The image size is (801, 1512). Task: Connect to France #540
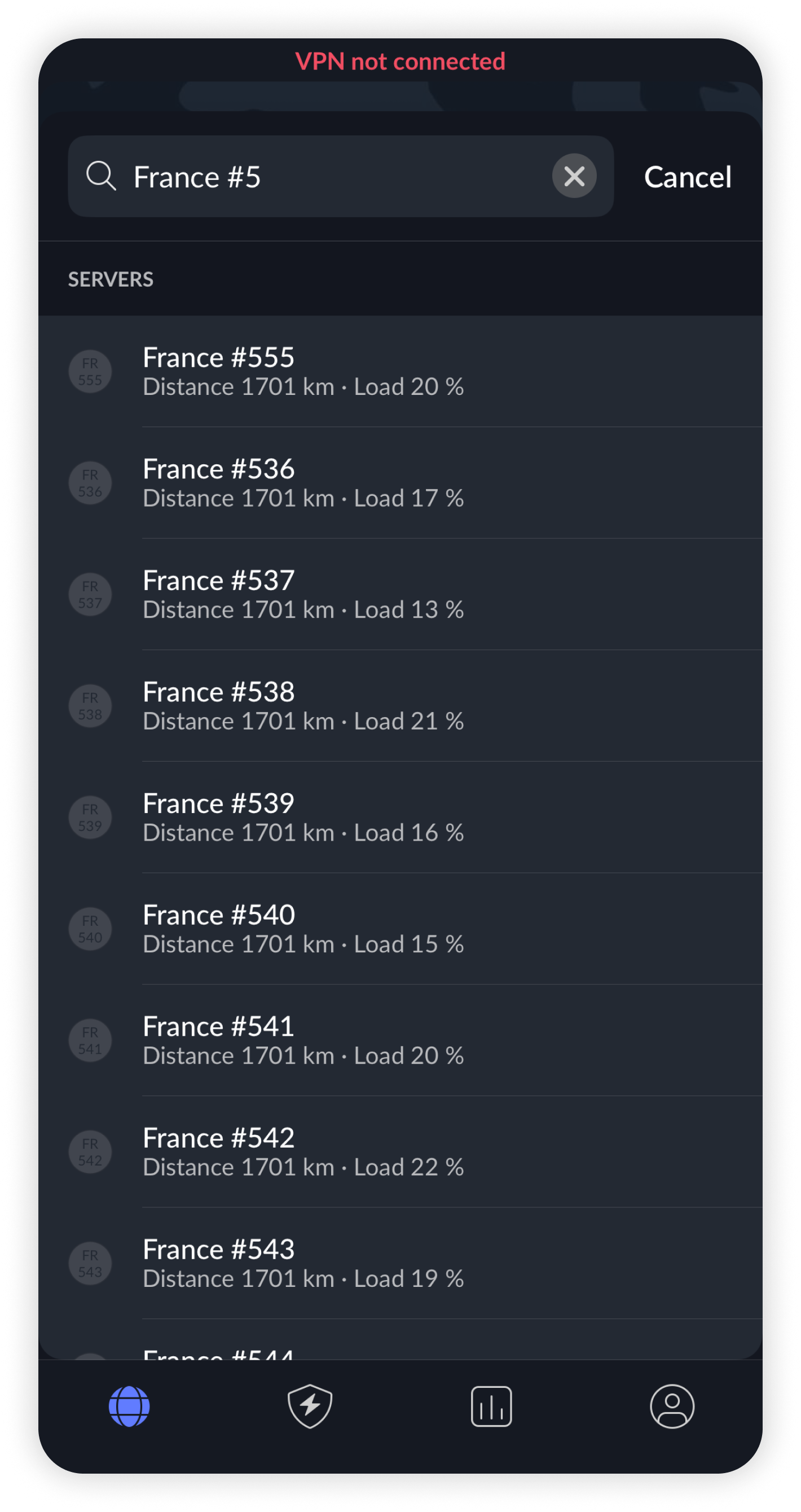[399, 929]
